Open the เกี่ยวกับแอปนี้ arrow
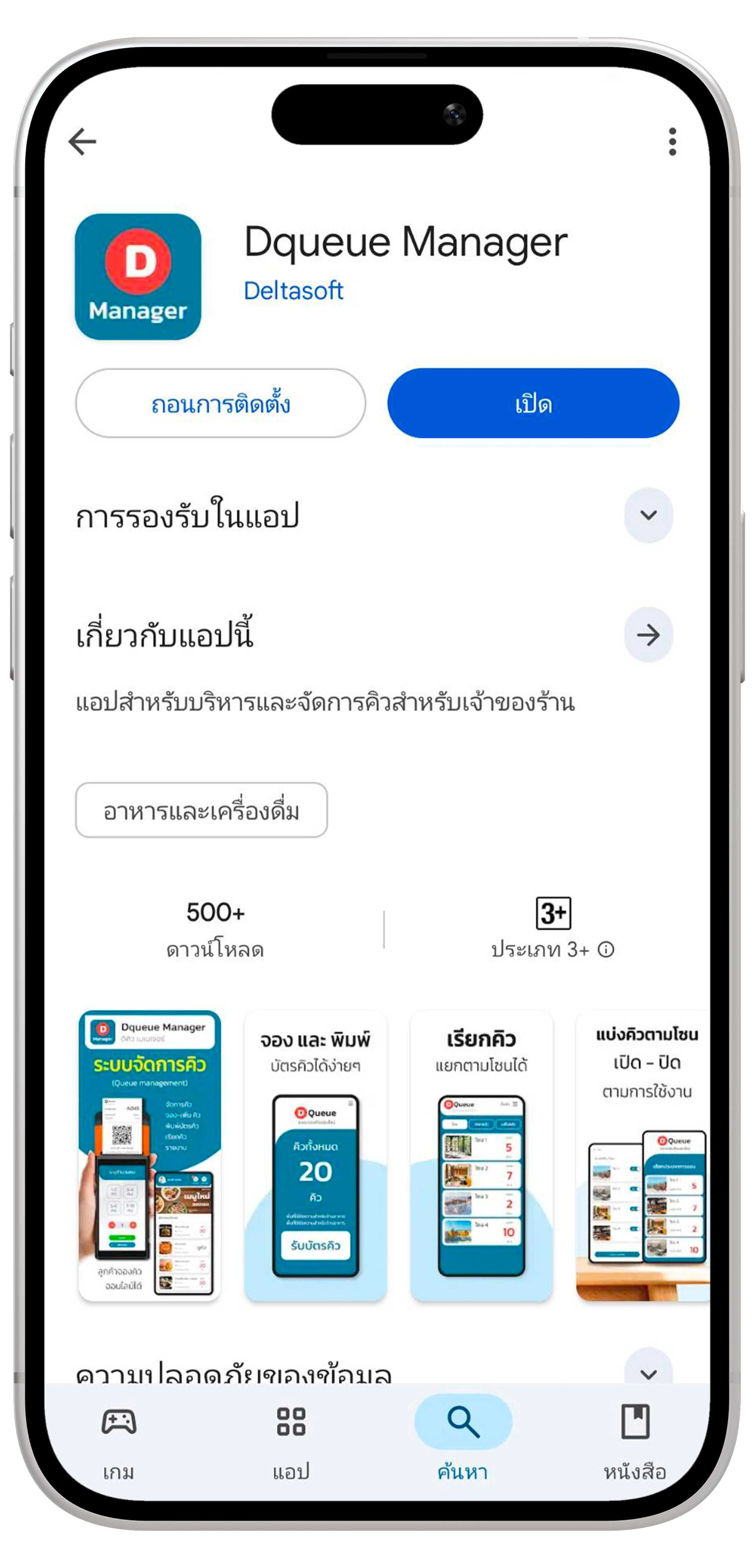Screen dimensions: 755x1568 [648, 635]
